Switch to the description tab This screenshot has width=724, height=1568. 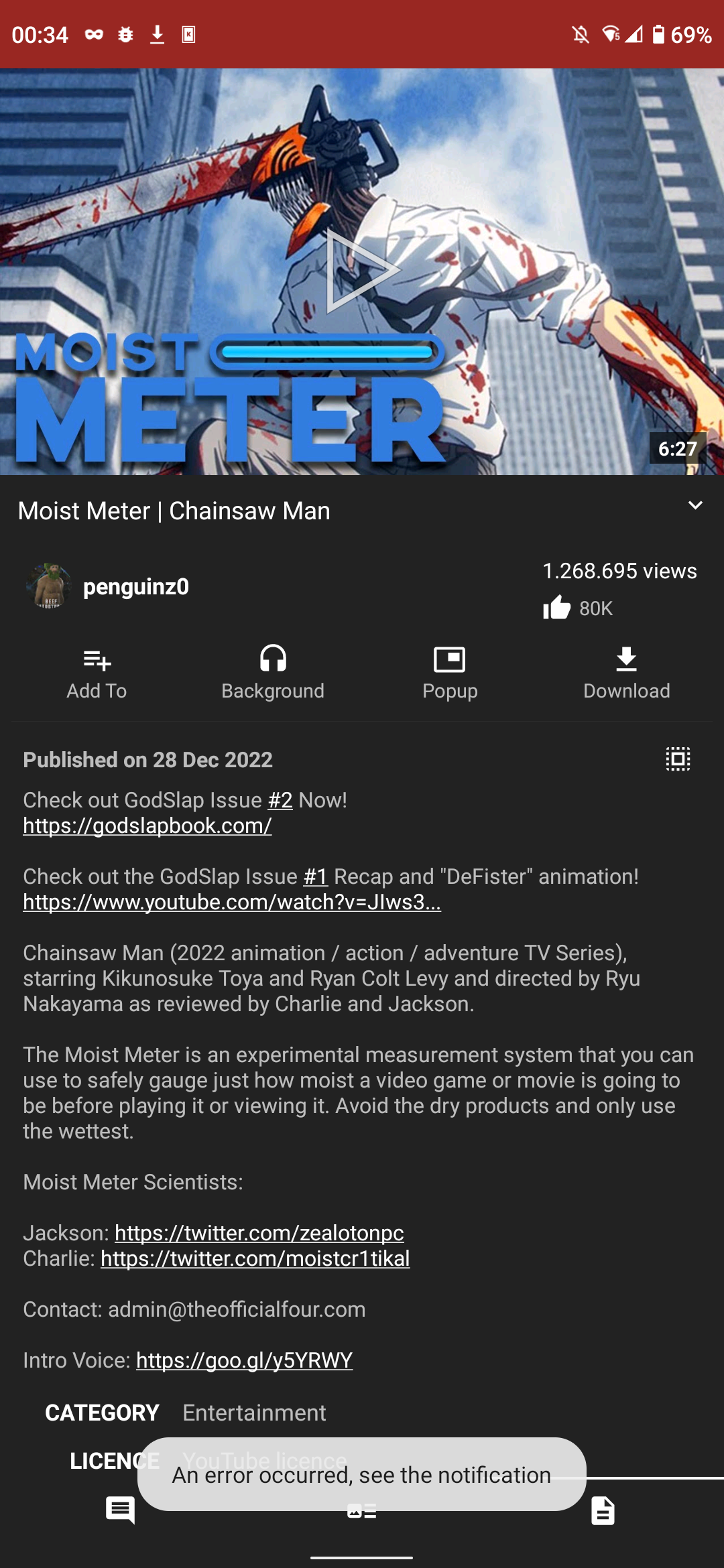point(603,1510)
